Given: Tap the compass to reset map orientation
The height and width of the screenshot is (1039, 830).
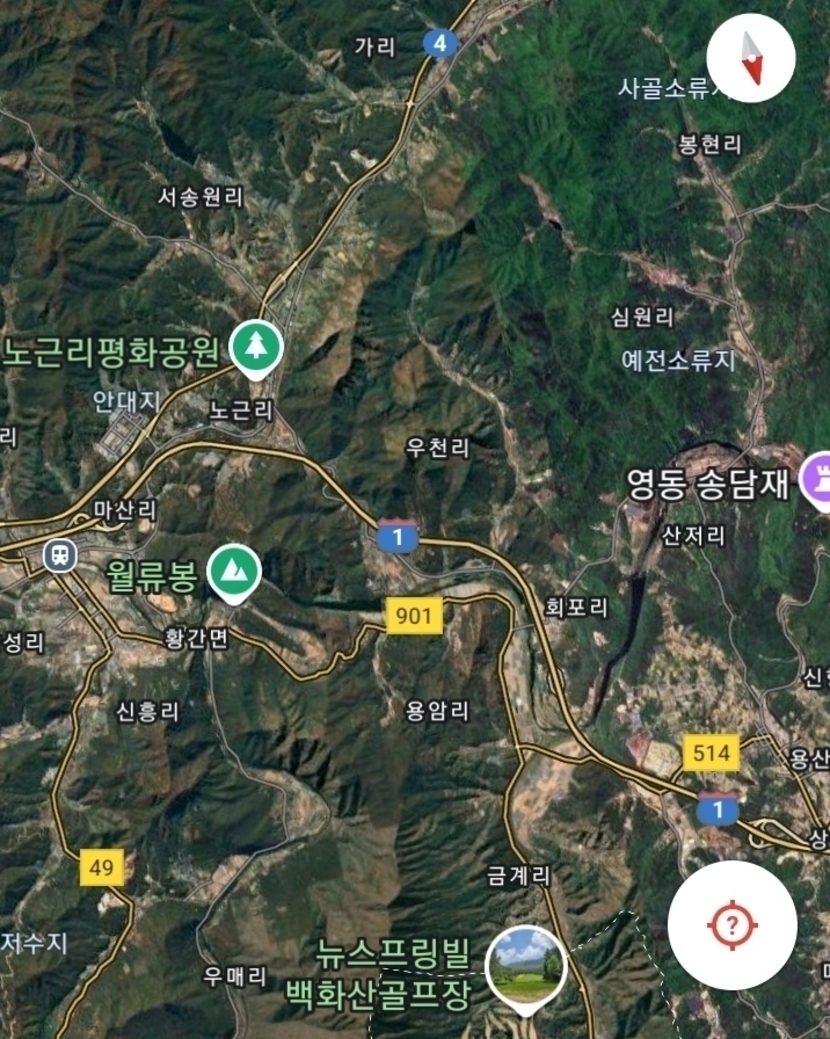Looking at the screenshot, I should (751, 58).
